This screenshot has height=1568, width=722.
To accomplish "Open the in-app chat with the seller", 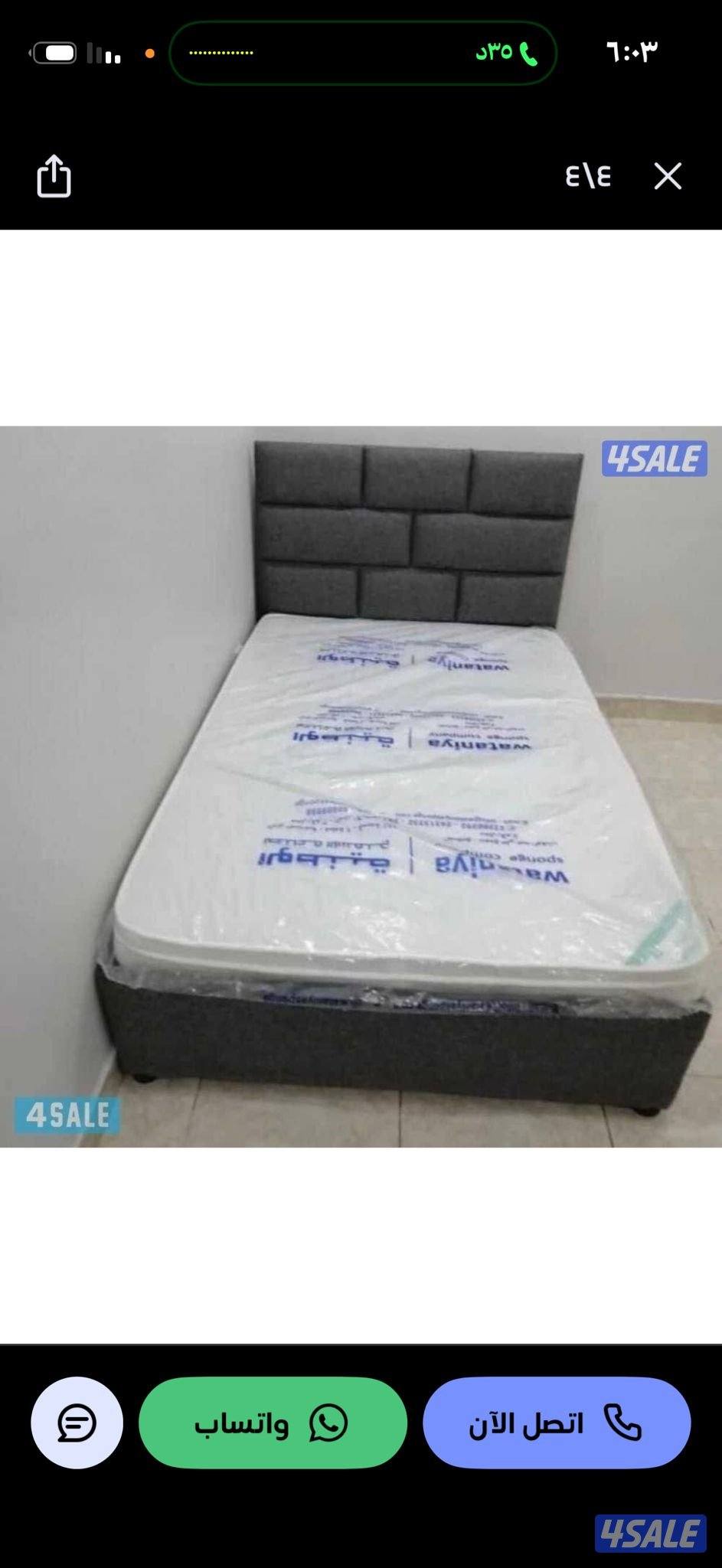I will [77, 1423].
